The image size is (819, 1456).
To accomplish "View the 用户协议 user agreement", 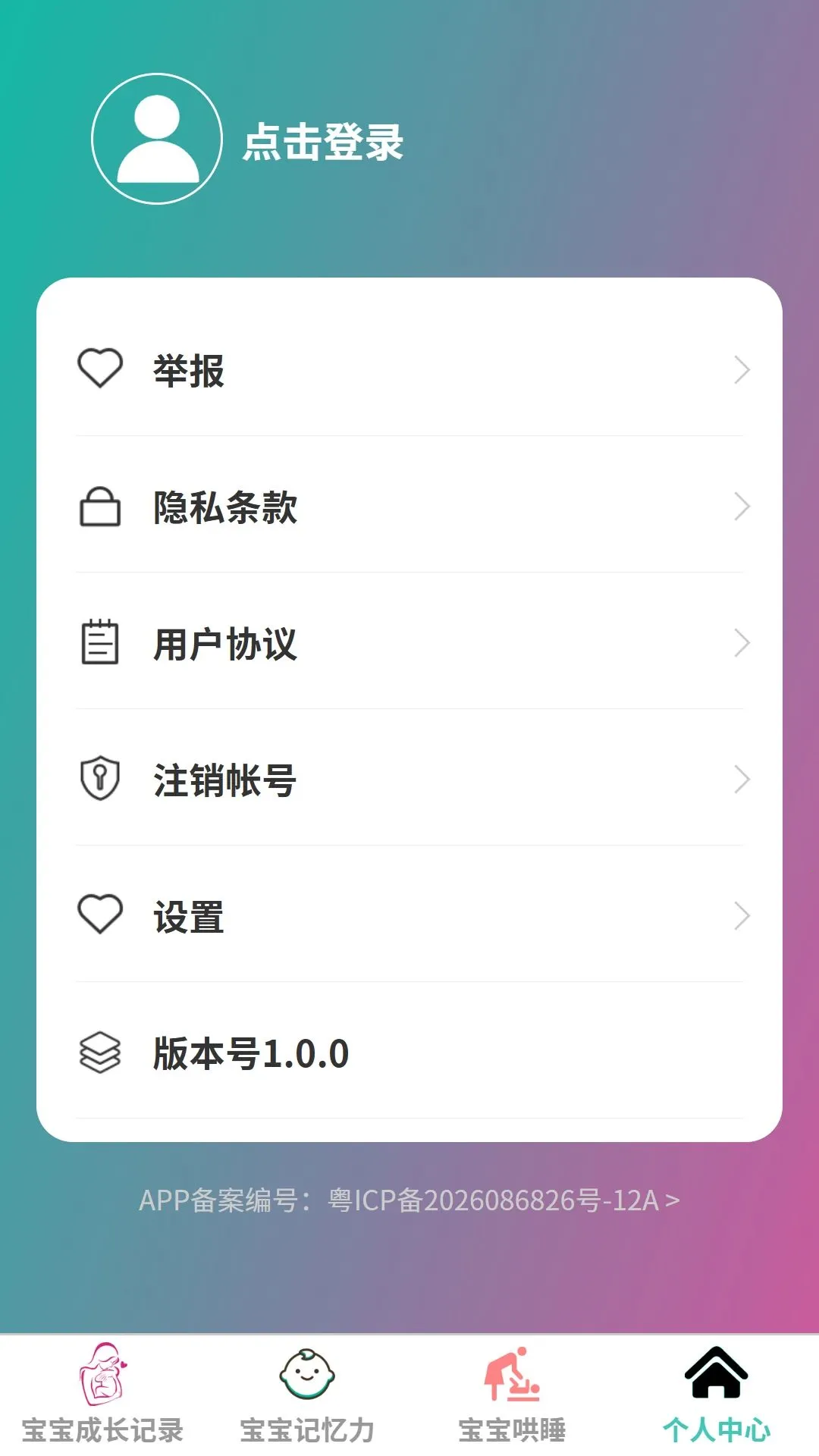I will 409,643.
